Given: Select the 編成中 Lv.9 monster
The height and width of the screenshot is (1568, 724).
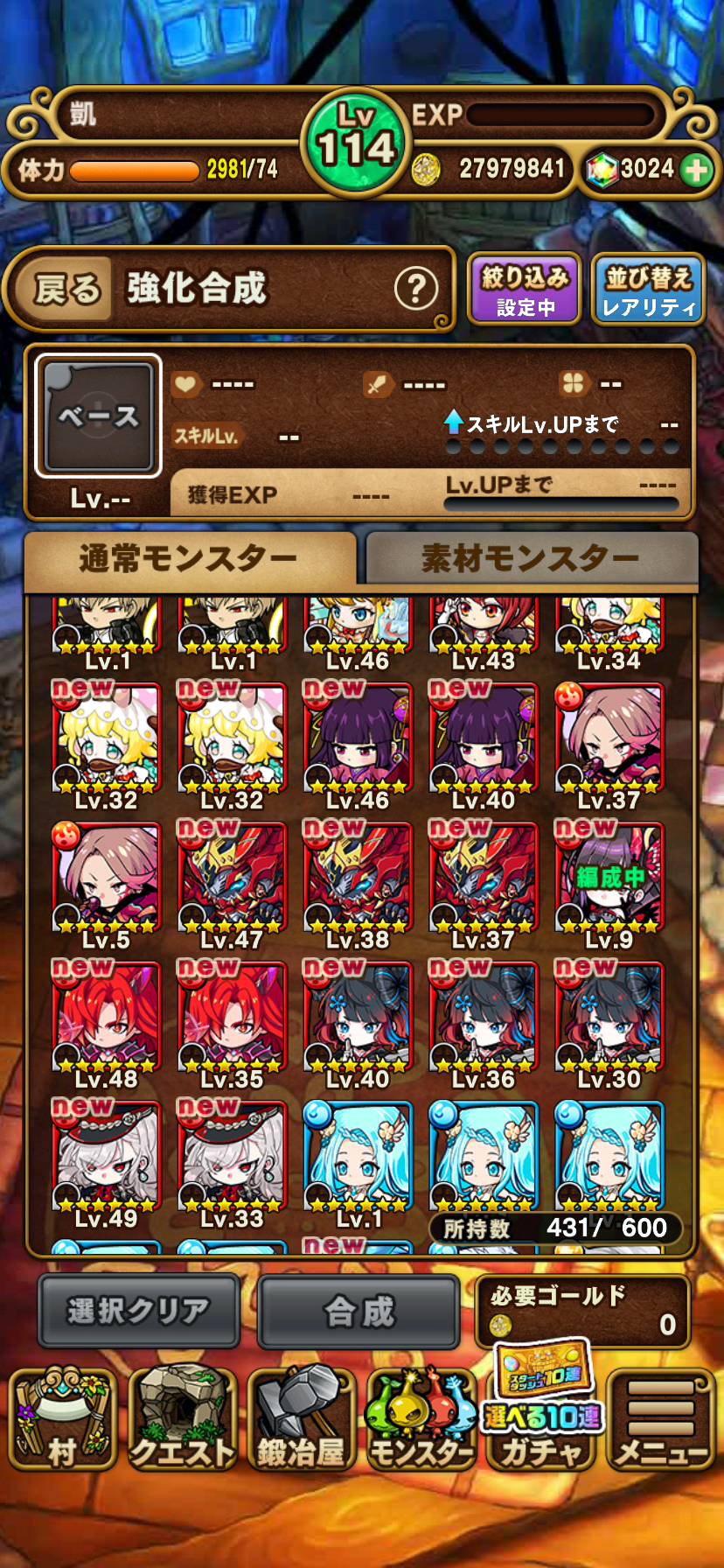Looking at the screenshot, I should tap(609, 882).
